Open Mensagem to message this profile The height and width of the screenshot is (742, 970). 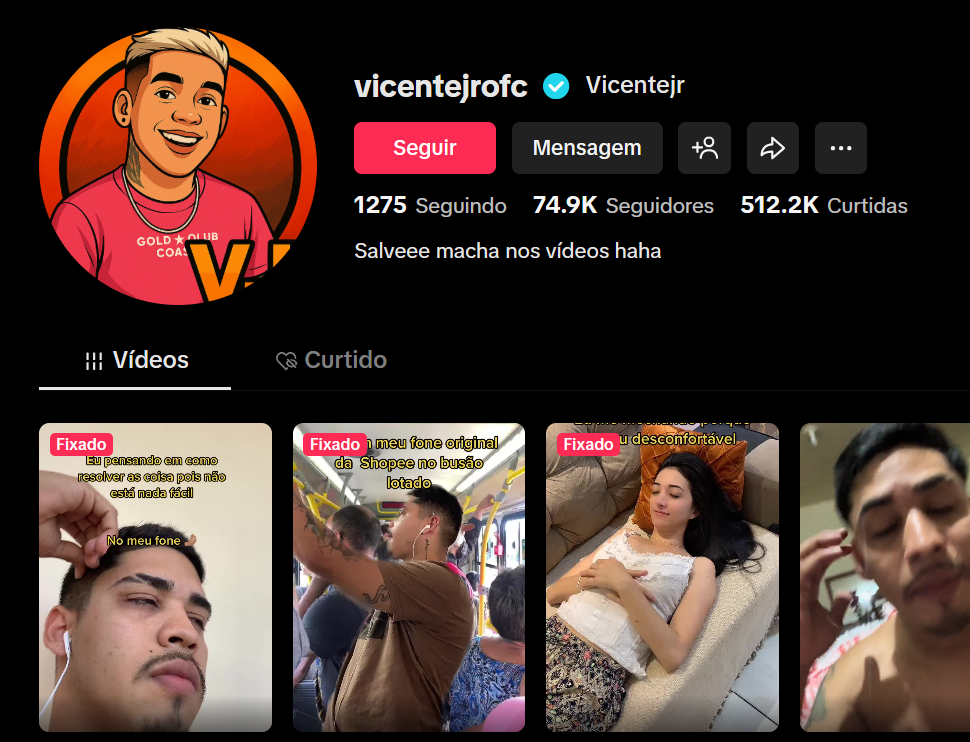(587, 148)
